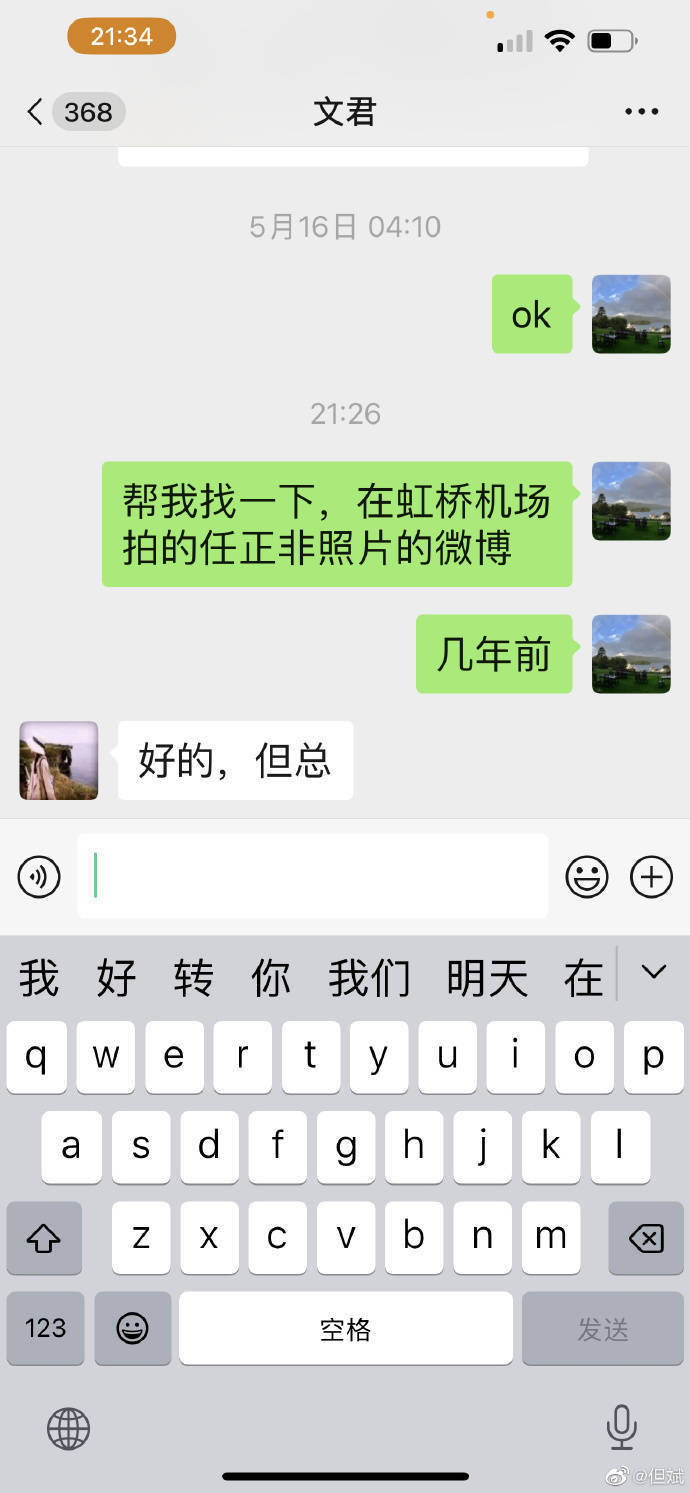Select the suggestion 我们
The image size is (690, 1493).
pos(369,977)
